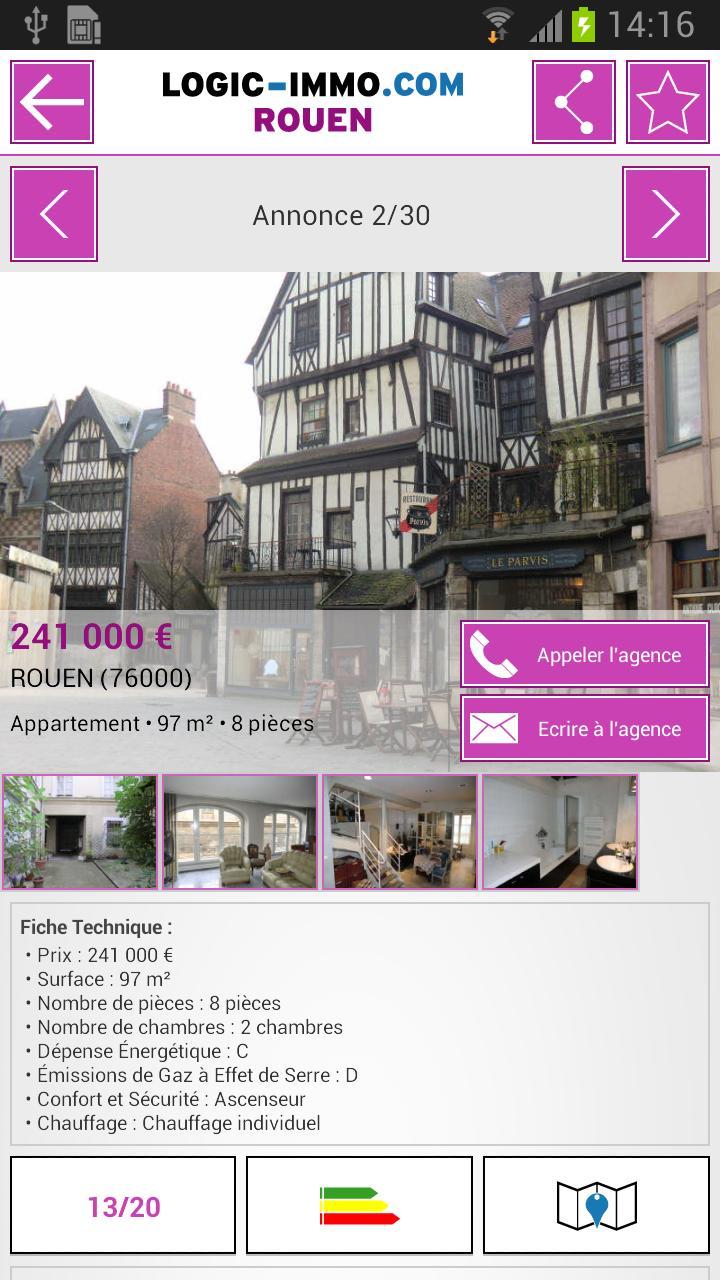This screenshot has height=1280, width=720.
Task: Open the main half-timbered building photo
Action: 360,440
